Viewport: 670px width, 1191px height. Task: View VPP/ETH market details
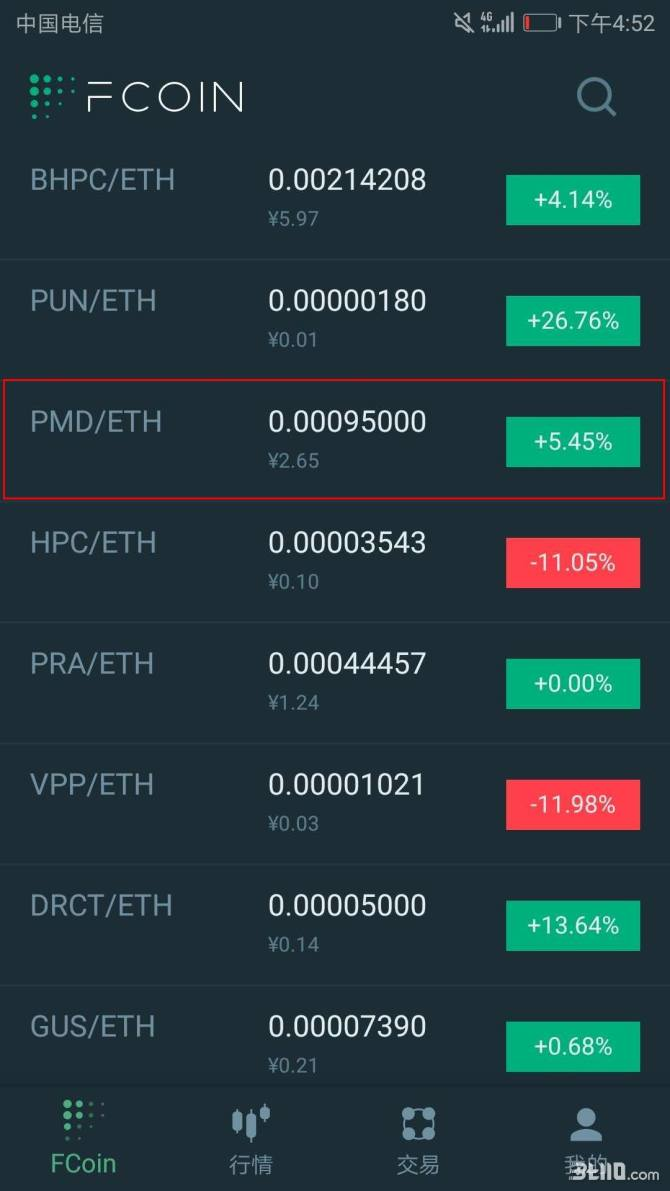coord(335,803)
